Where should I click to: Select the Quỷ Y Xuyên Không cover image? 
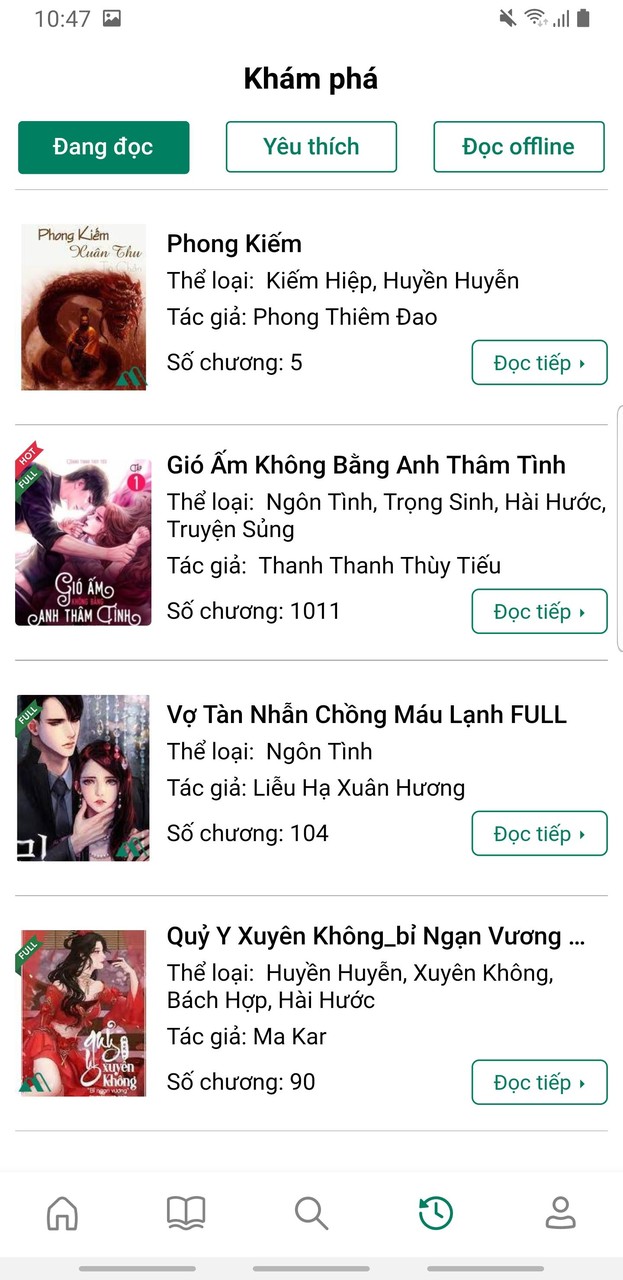tap(84, 1013)
